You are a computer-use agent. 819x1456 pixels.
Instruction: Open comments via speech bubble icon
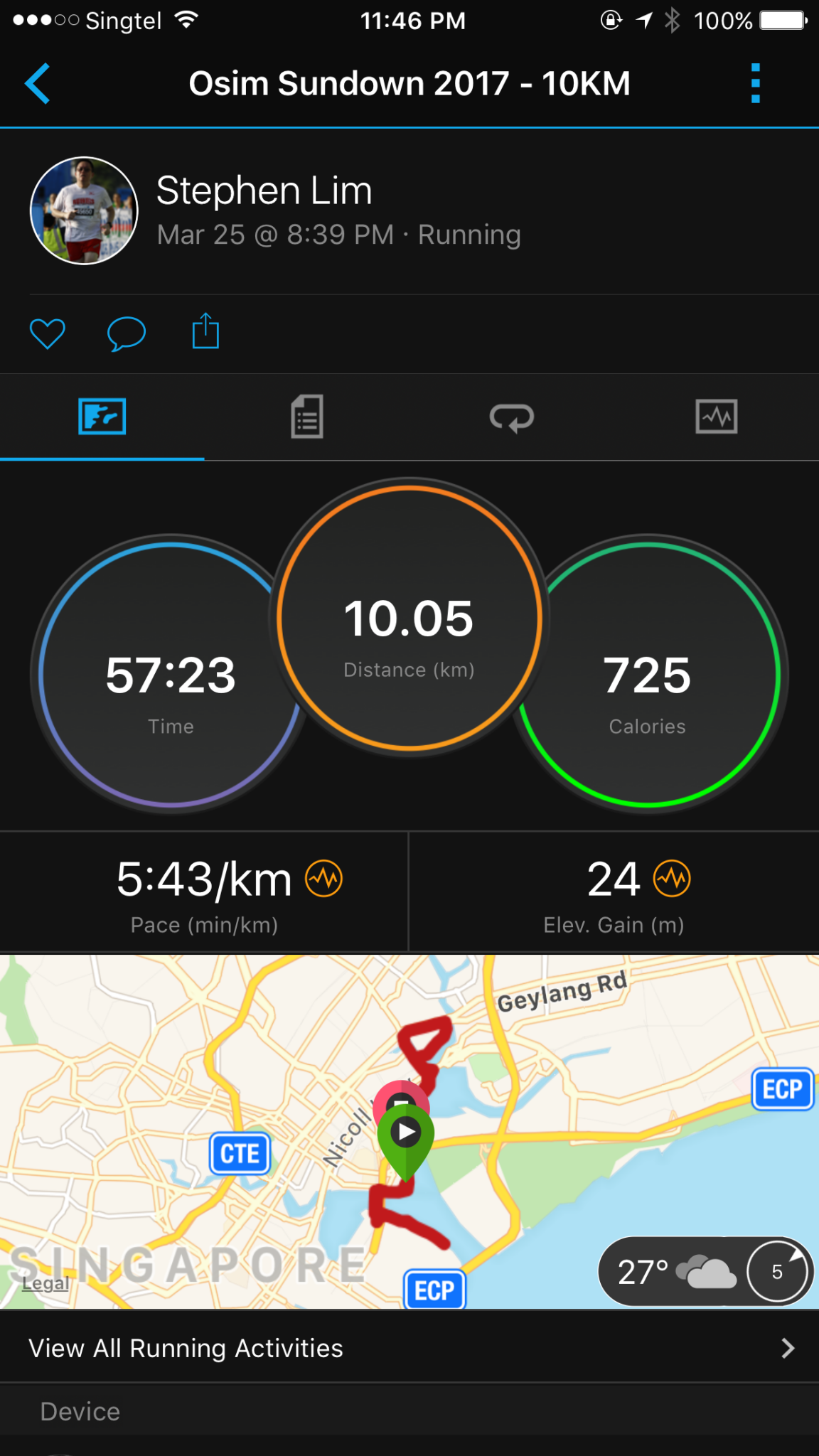coord(127,333)
